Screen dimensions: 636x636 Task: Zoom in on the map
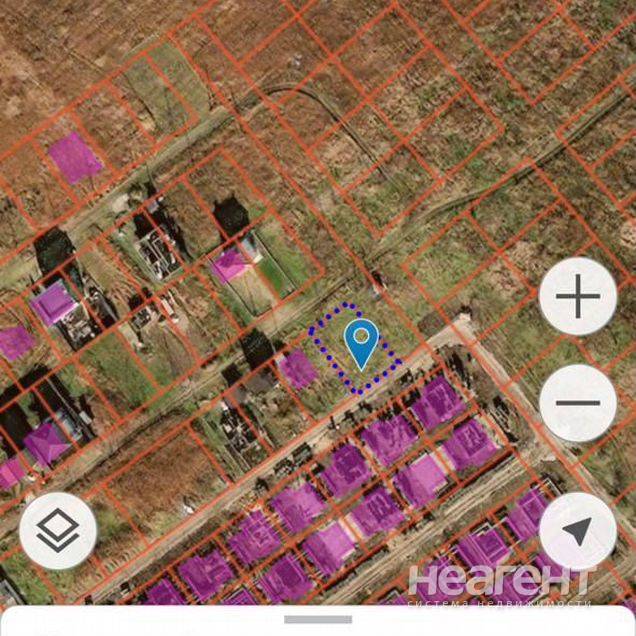(577, 297)
